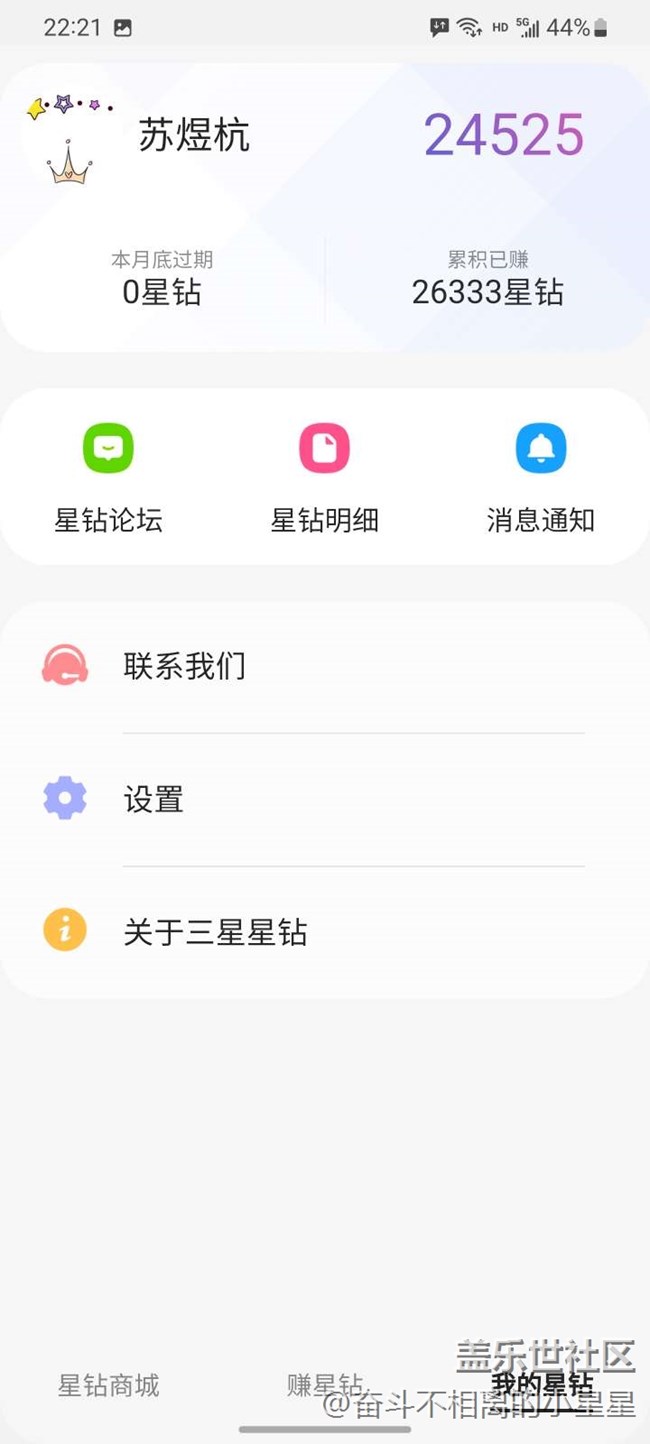The height and width of the screenshot is (1444, 650).
Task: Switch to the 赚星钻 tab
Action: [x=325, y=1385]
